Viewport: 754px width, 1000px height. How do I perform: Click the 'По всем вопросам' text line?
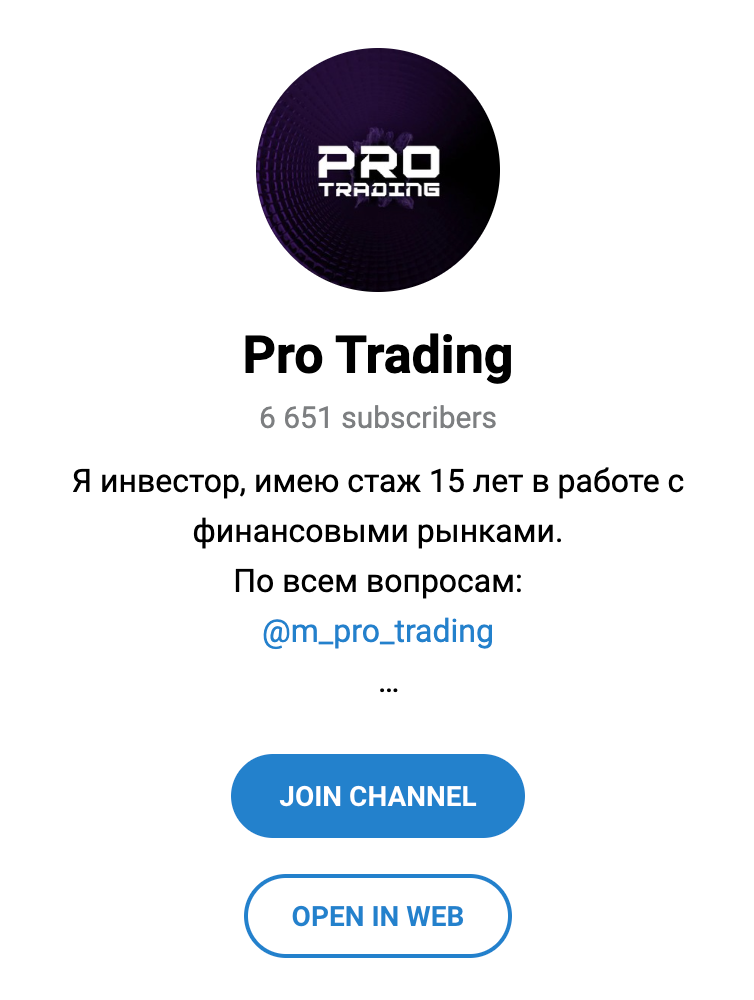pos(377,580)
